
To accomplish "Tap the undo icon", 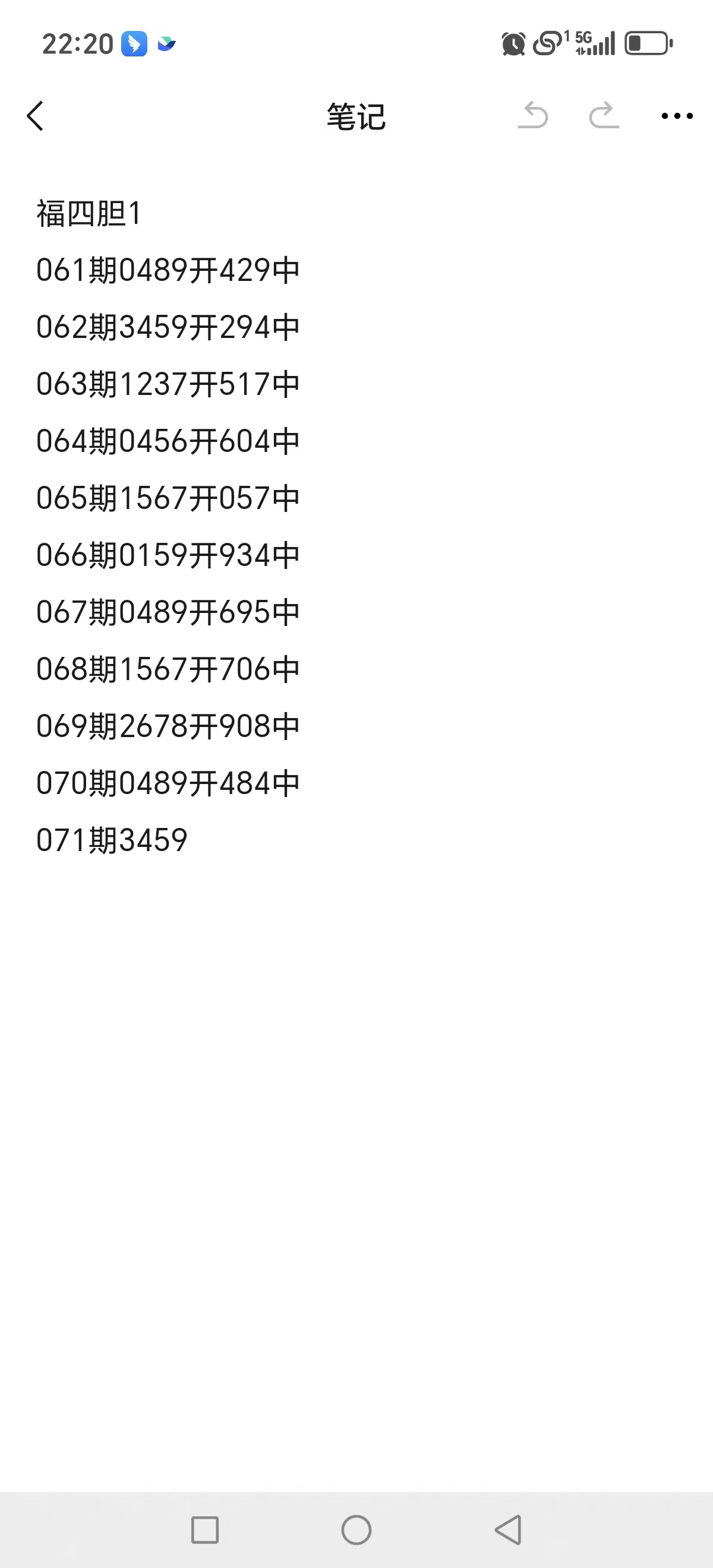I will pos(534,116).
